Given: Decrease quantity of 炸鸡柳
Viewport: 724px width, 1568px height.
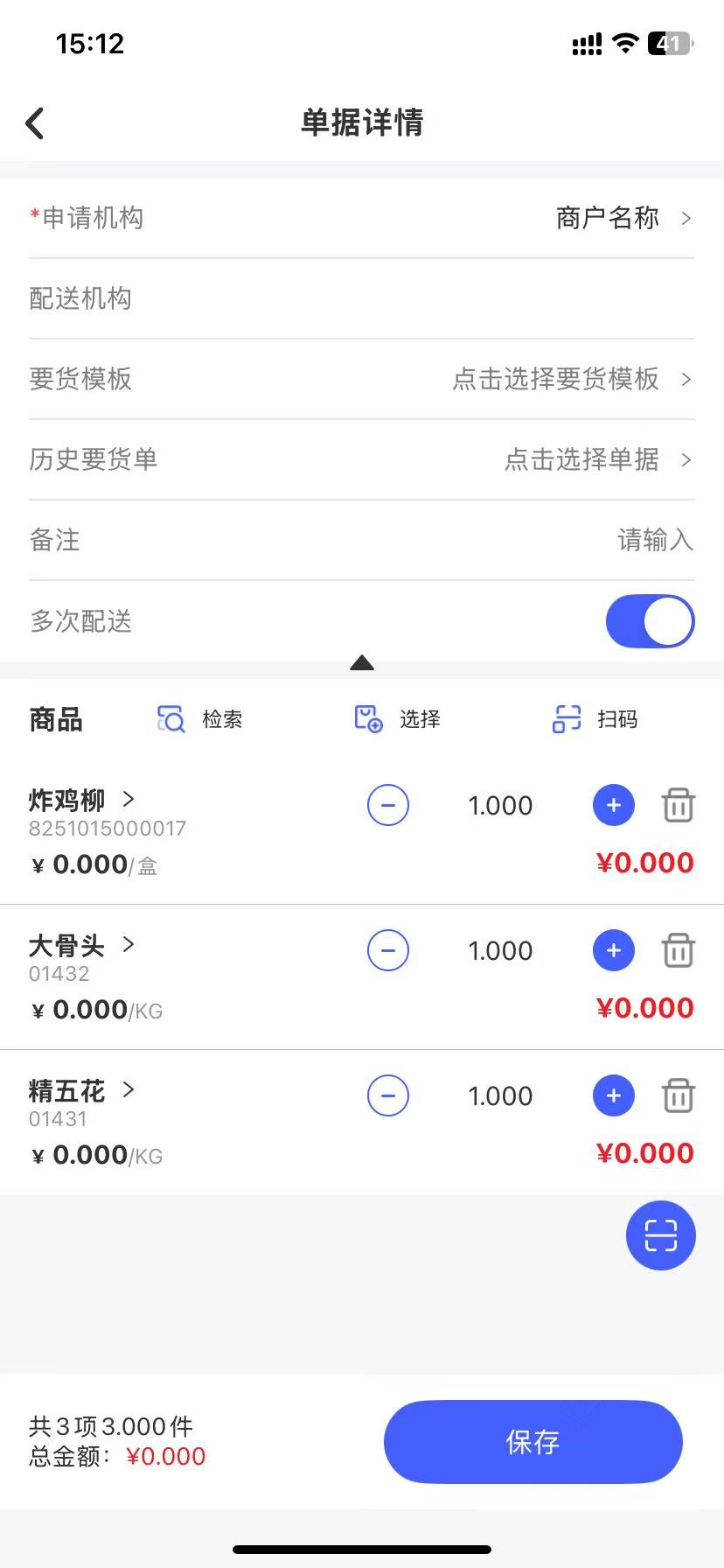Looking at the screenshot, I should (388, 805).
